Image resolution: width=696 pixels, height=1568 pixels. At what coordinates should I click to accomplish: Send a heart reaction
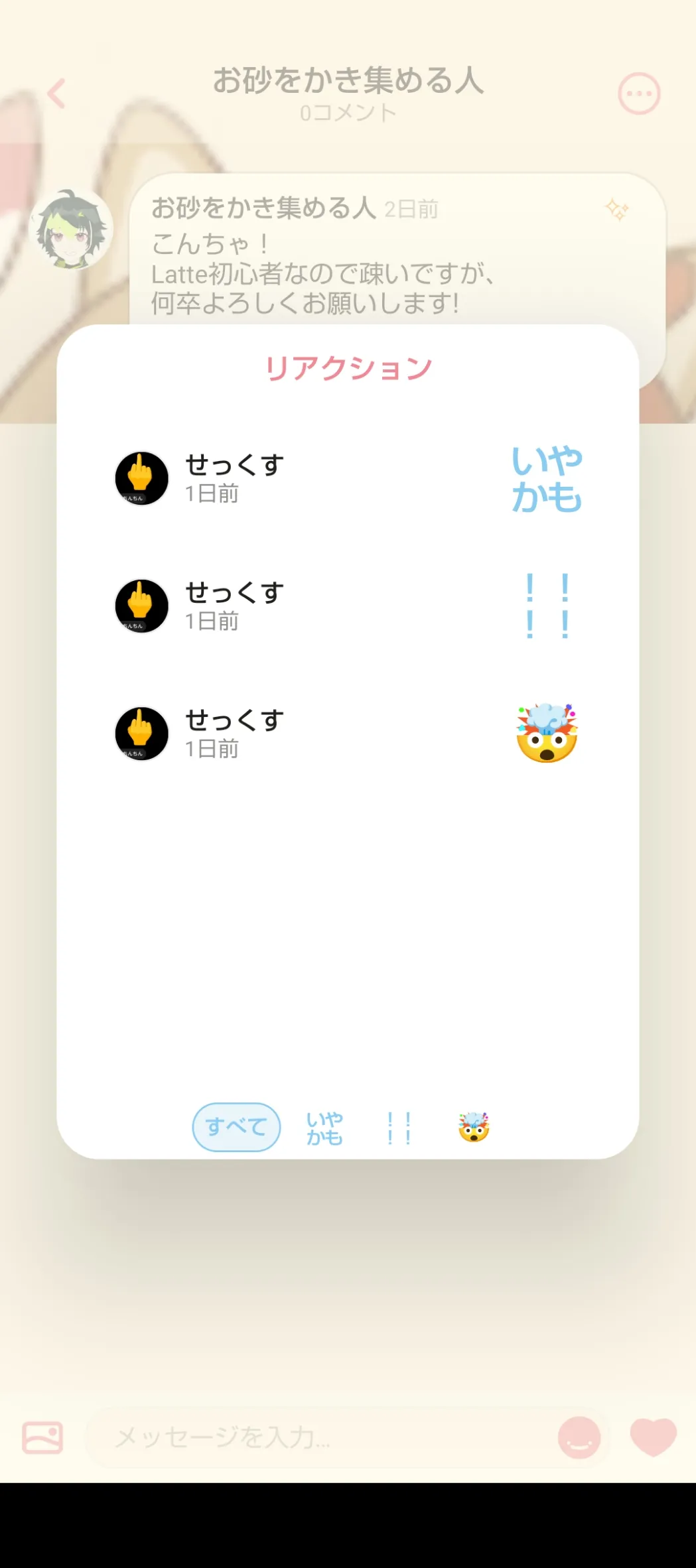click(x=653, y=1437)
